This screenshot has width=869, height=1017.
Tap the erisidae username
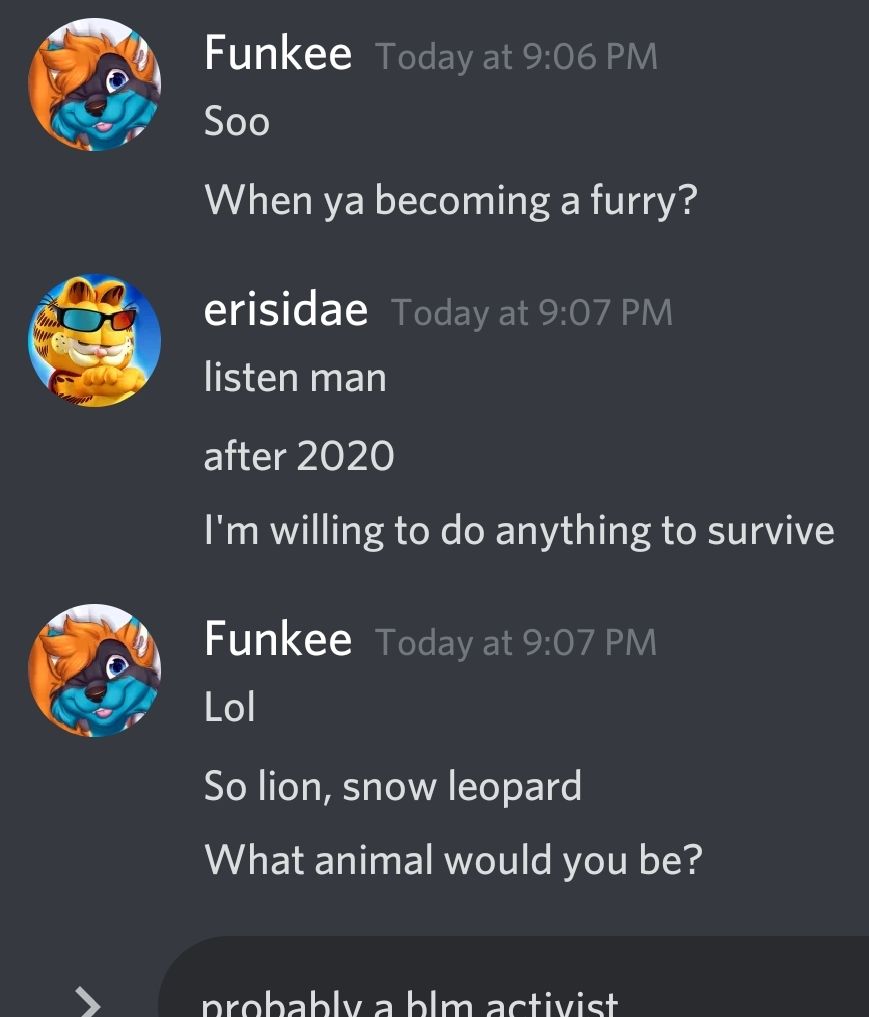coord(285,311)
